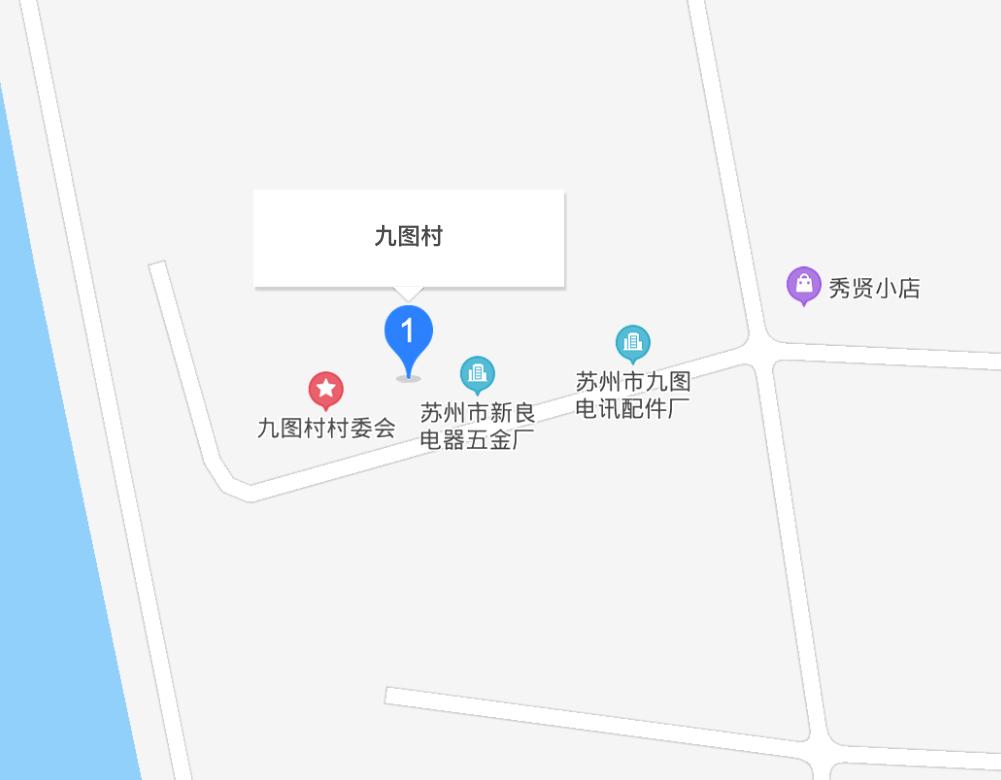Open the 九图村 info bubble
This screenshot has width=1001, height=780.
(x=408, y=238)
